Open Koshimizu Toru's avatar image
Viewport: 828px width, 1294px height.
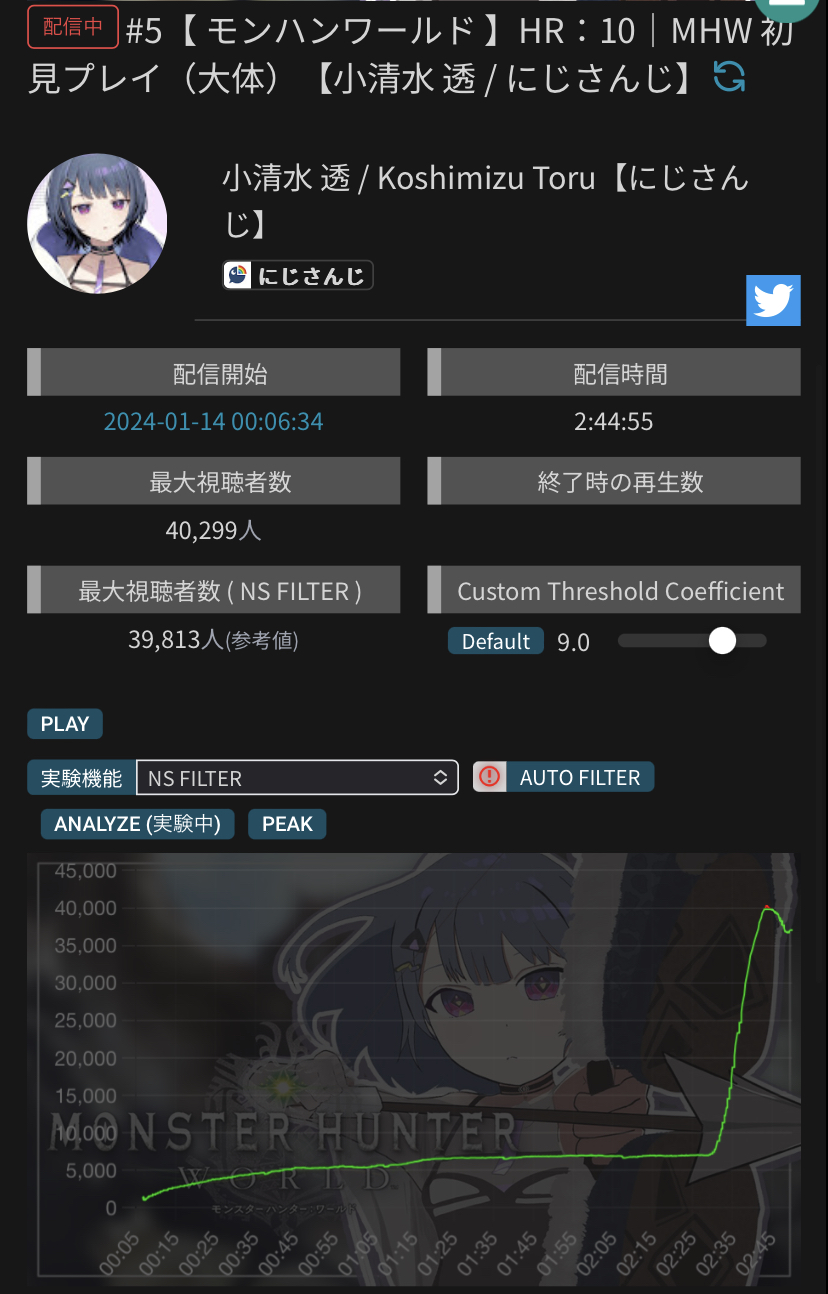point(97,223)
